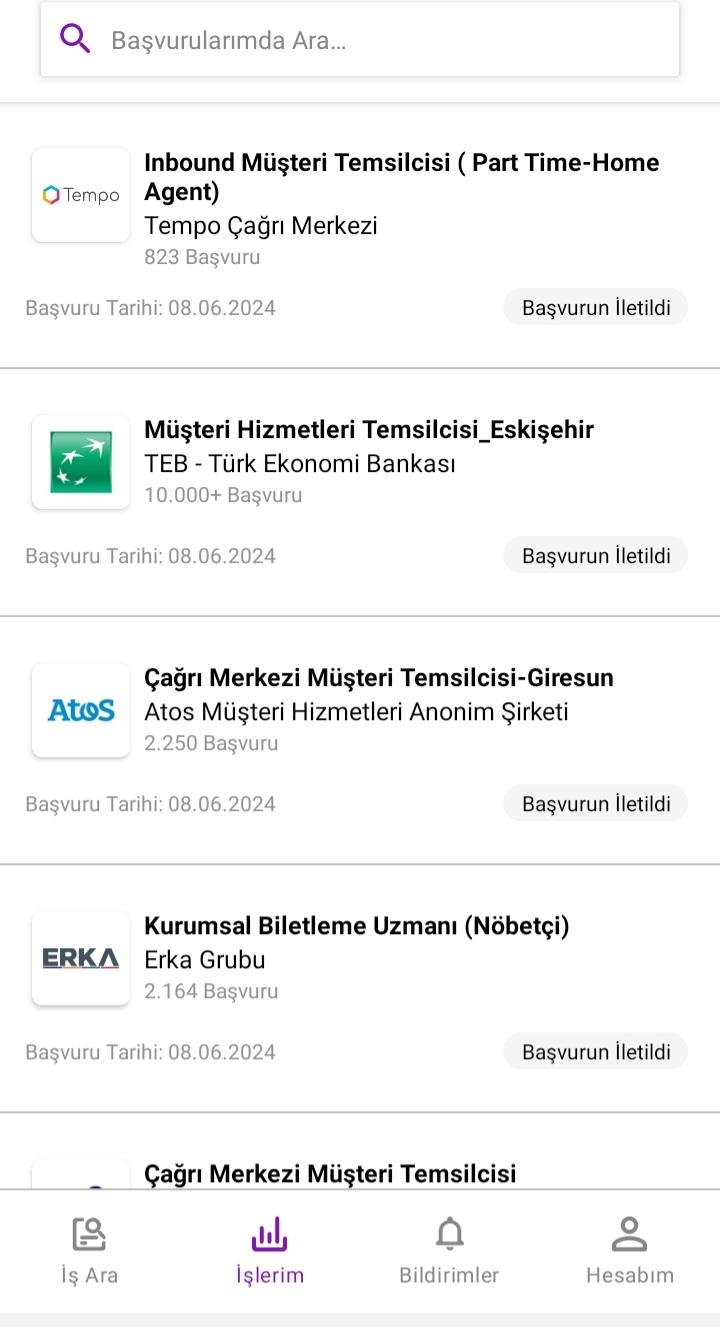Screen dimensions: 720x1327
Task: Open the Tempo Çağrı Merkezi company logo
Action: [x=80, y=195]
